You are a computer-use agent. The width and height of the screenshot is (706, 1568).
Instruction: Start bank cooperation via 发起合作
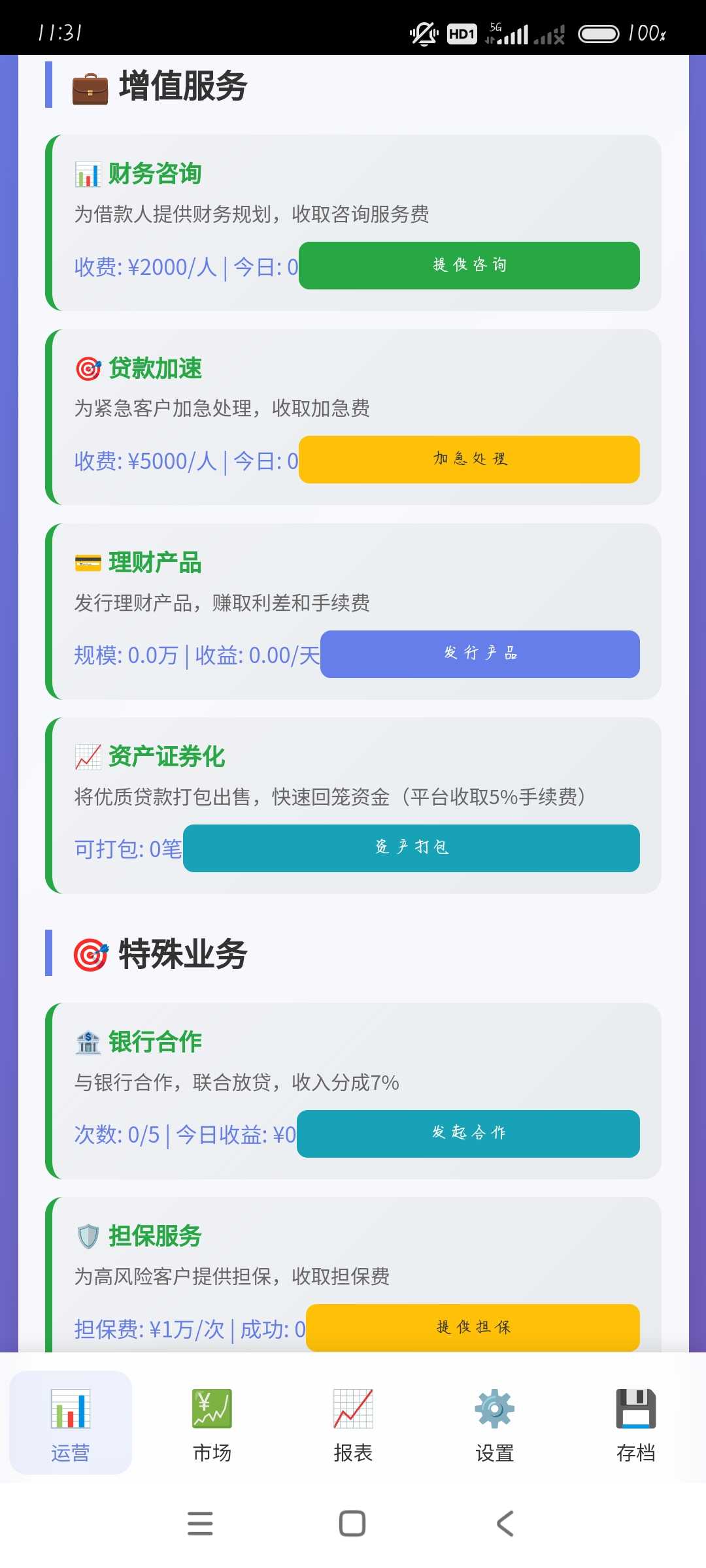click(x=468, y=1134)
